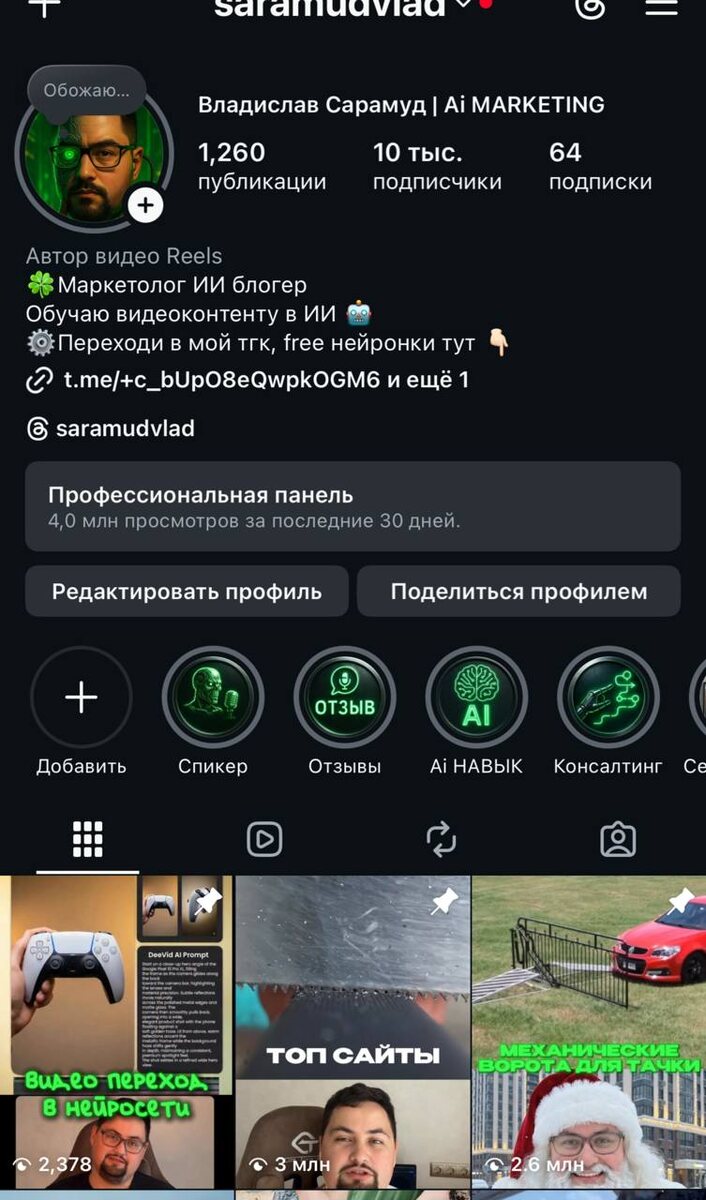Tap Поделиться профилем

518,591
